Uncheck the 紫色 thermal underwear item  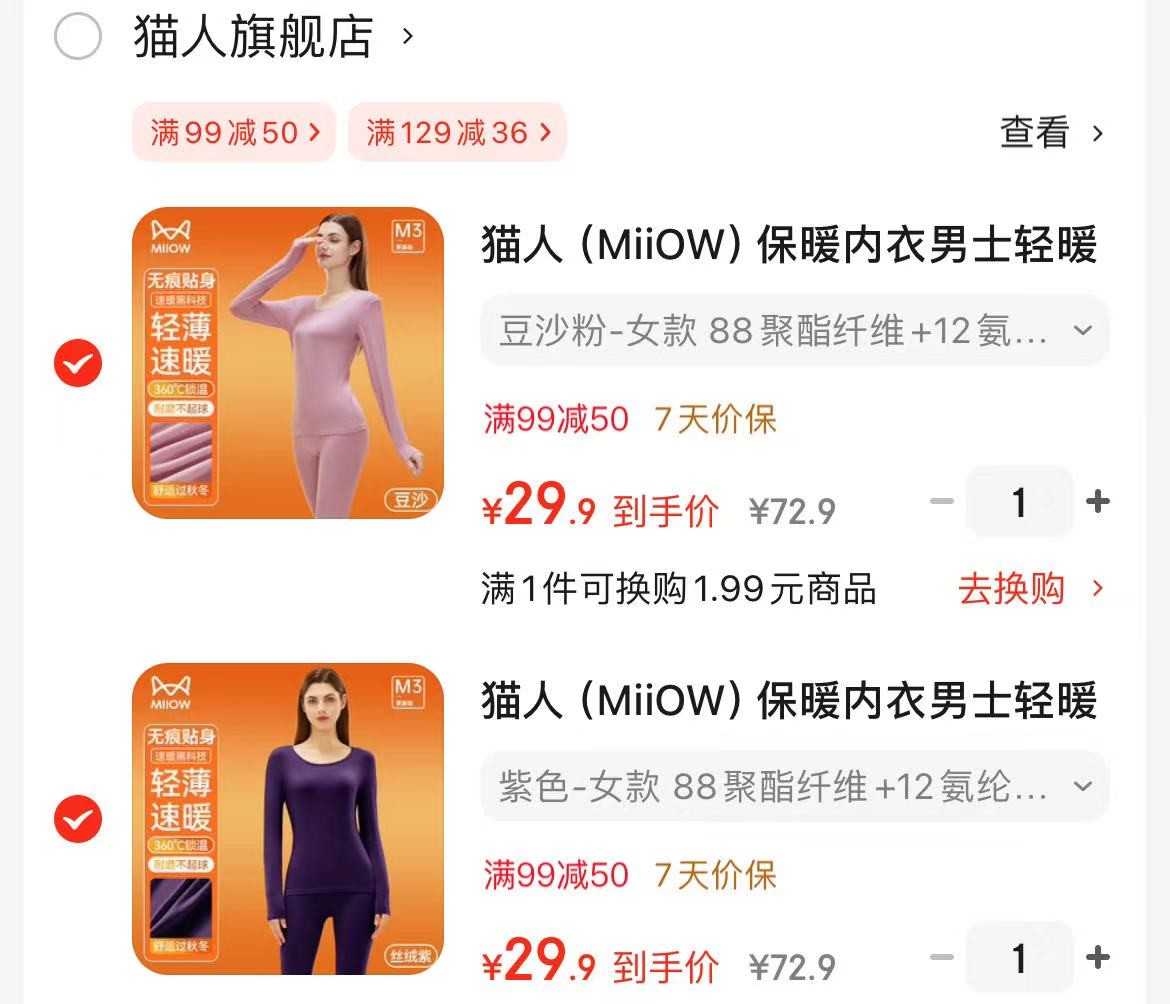(x=77, y=820)
